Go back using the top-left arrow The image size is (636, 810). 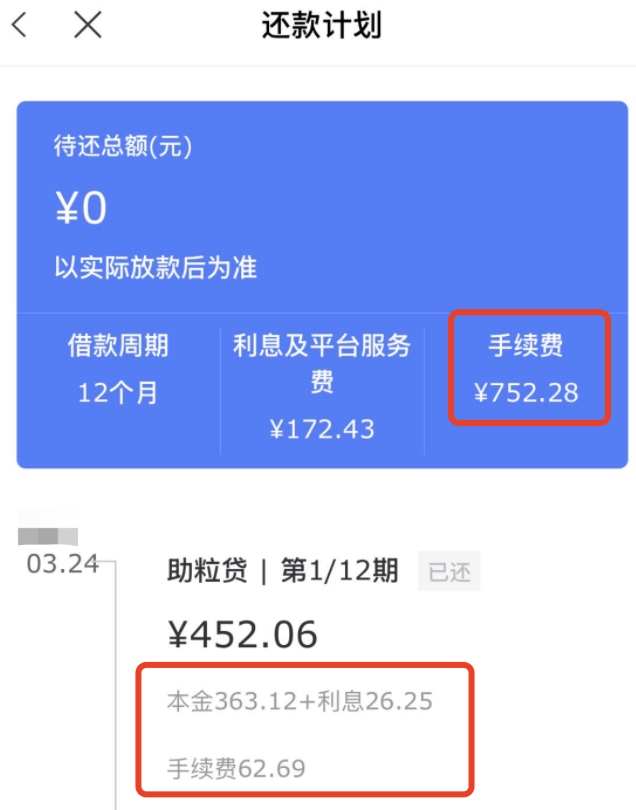tap(19, 25)
